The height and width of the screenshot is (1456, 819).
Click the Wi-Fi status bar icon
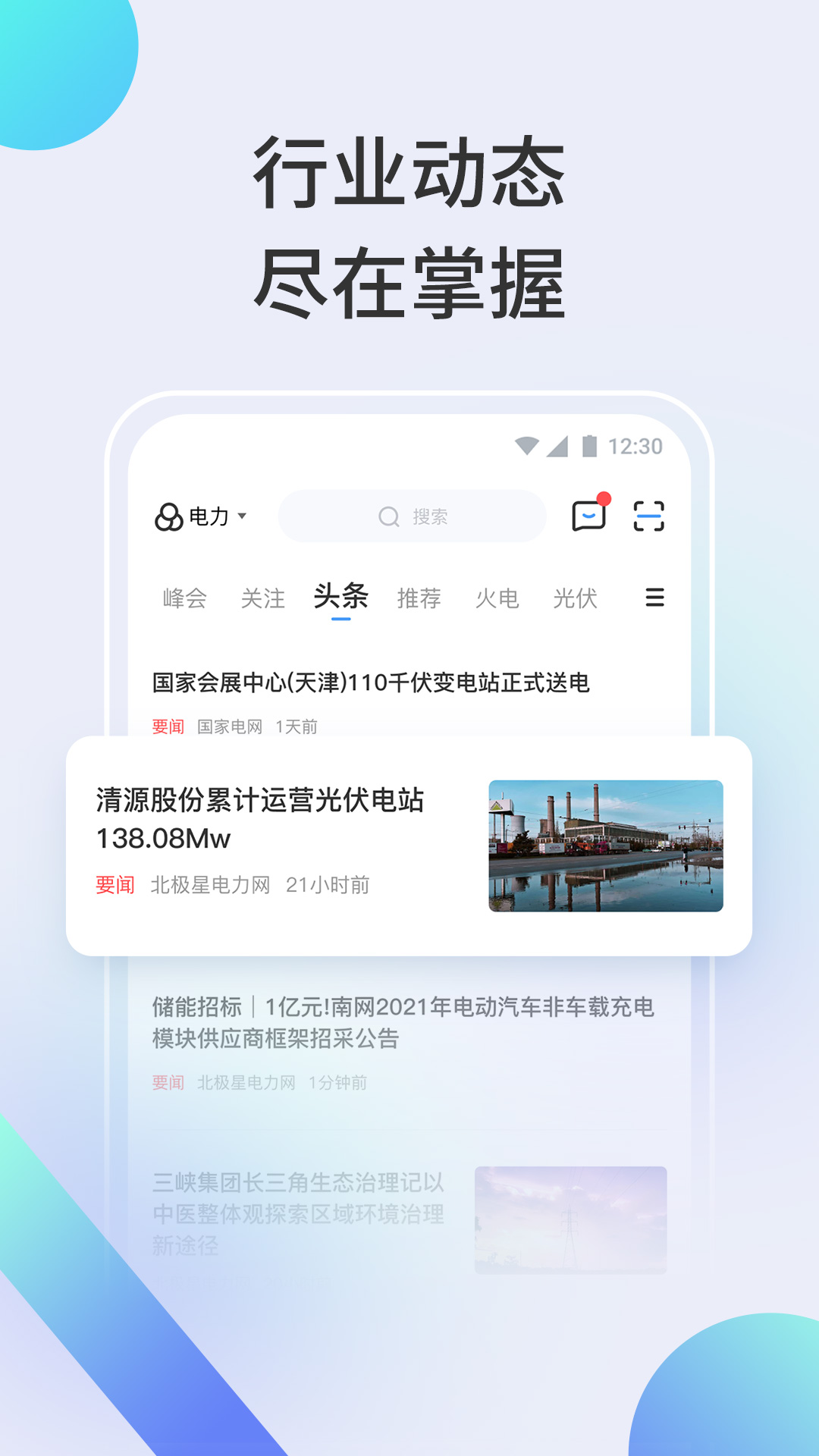(x=527, y=447)
